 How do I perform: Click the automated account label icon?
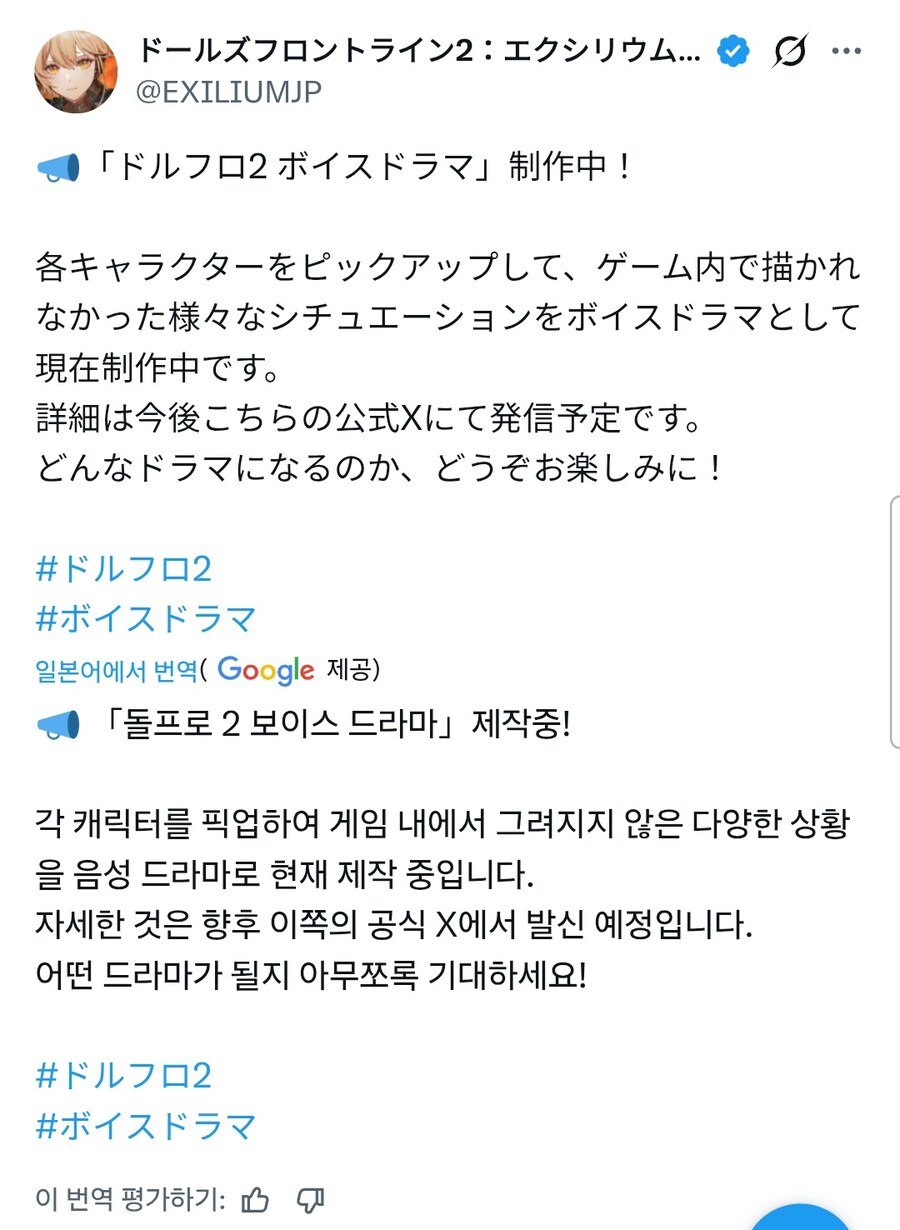point(791,50)
